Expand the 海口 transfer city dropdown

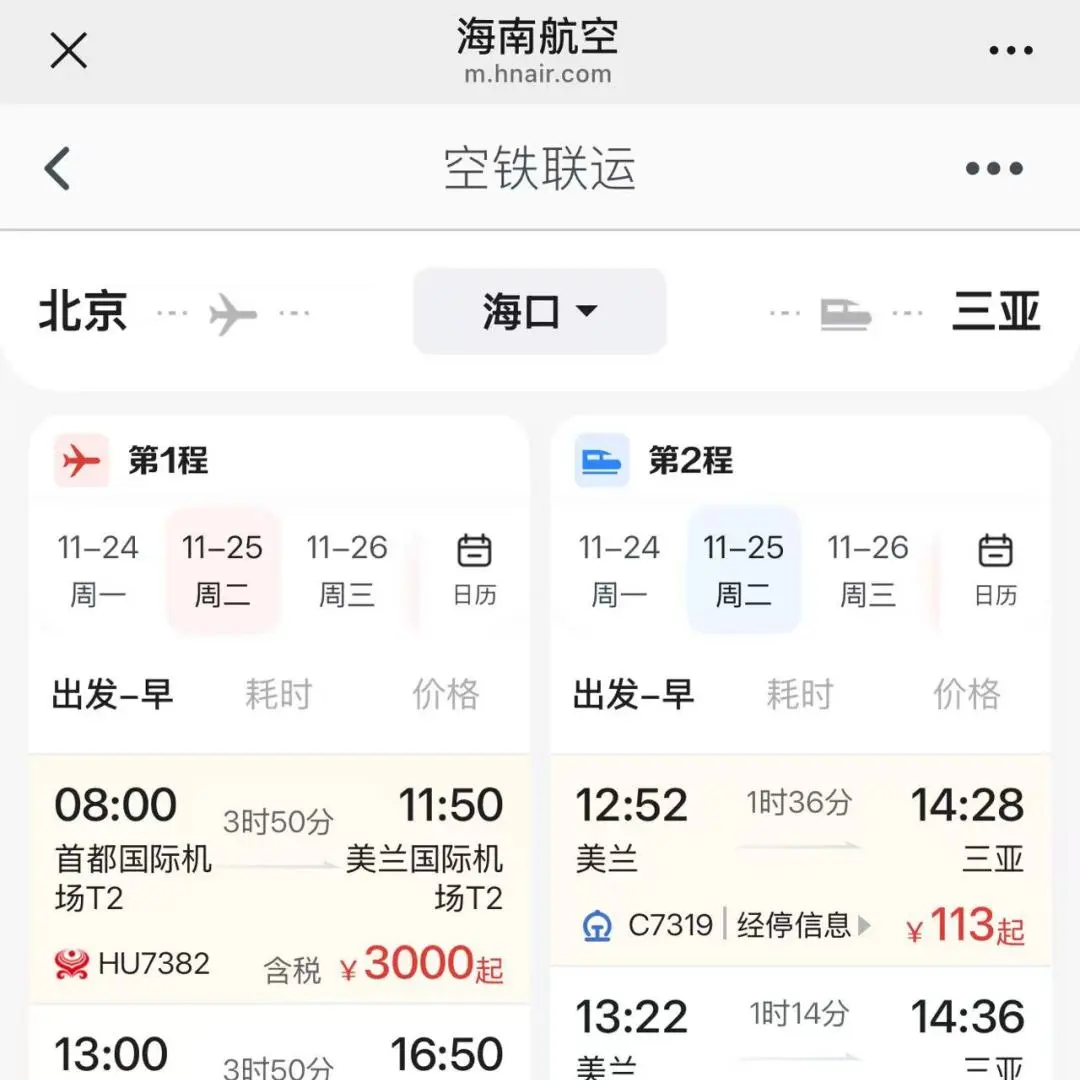tap(540, 312)
